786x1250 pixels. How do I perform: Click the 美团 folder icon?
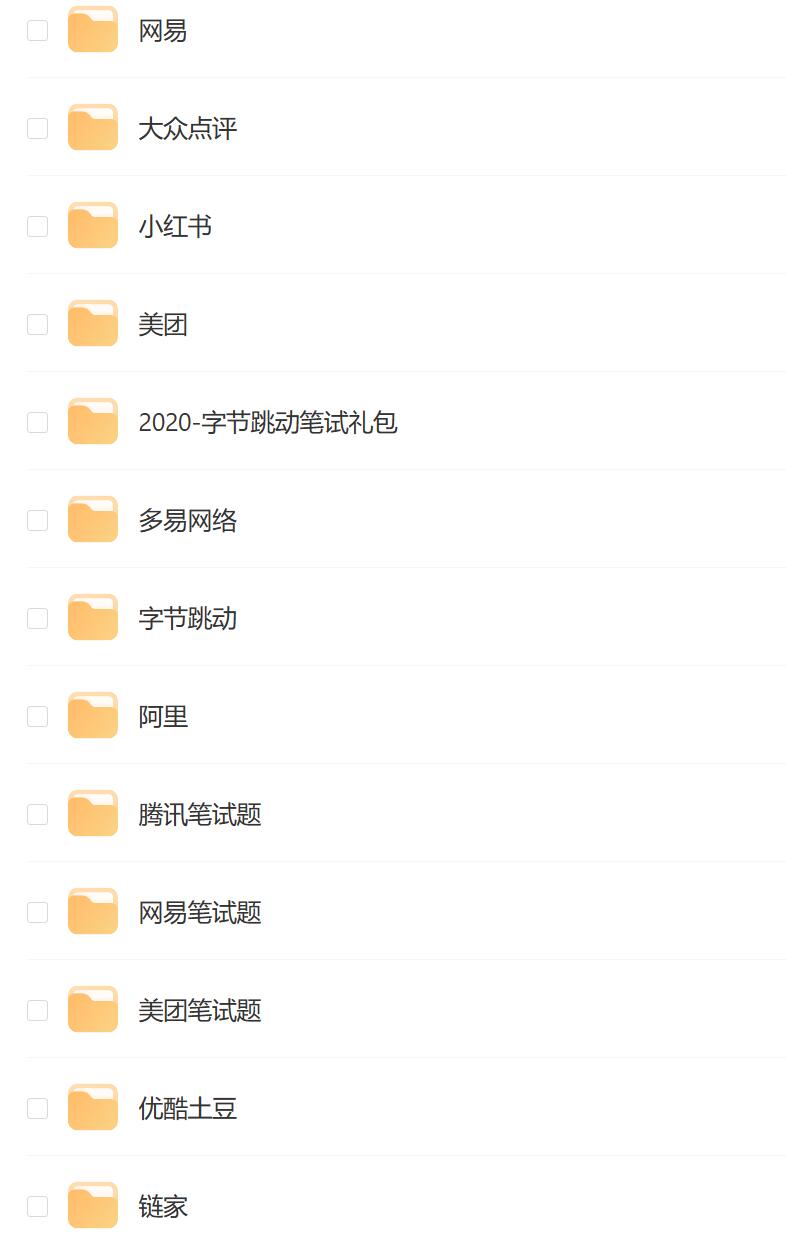click(x=91, y=325)
